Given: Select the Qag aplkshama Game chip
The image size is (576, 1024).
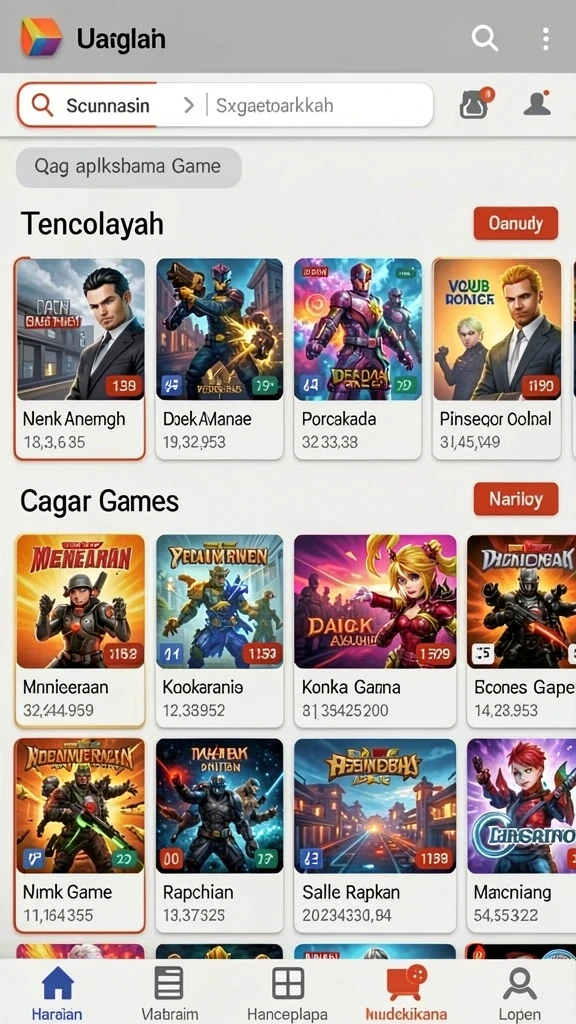Looking at the screenshot, I should [129, 167].
